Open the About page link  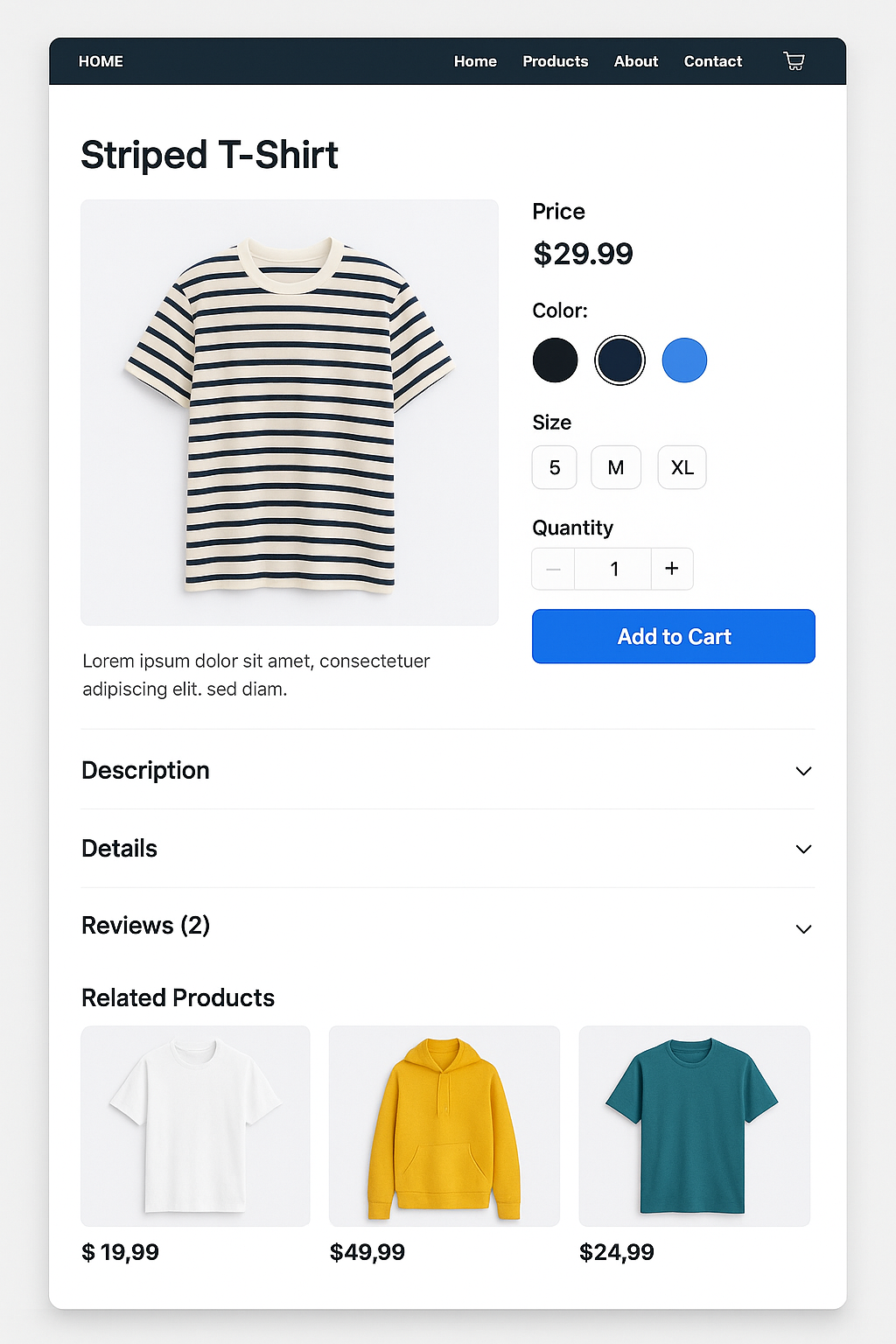(x=635, y=61)
